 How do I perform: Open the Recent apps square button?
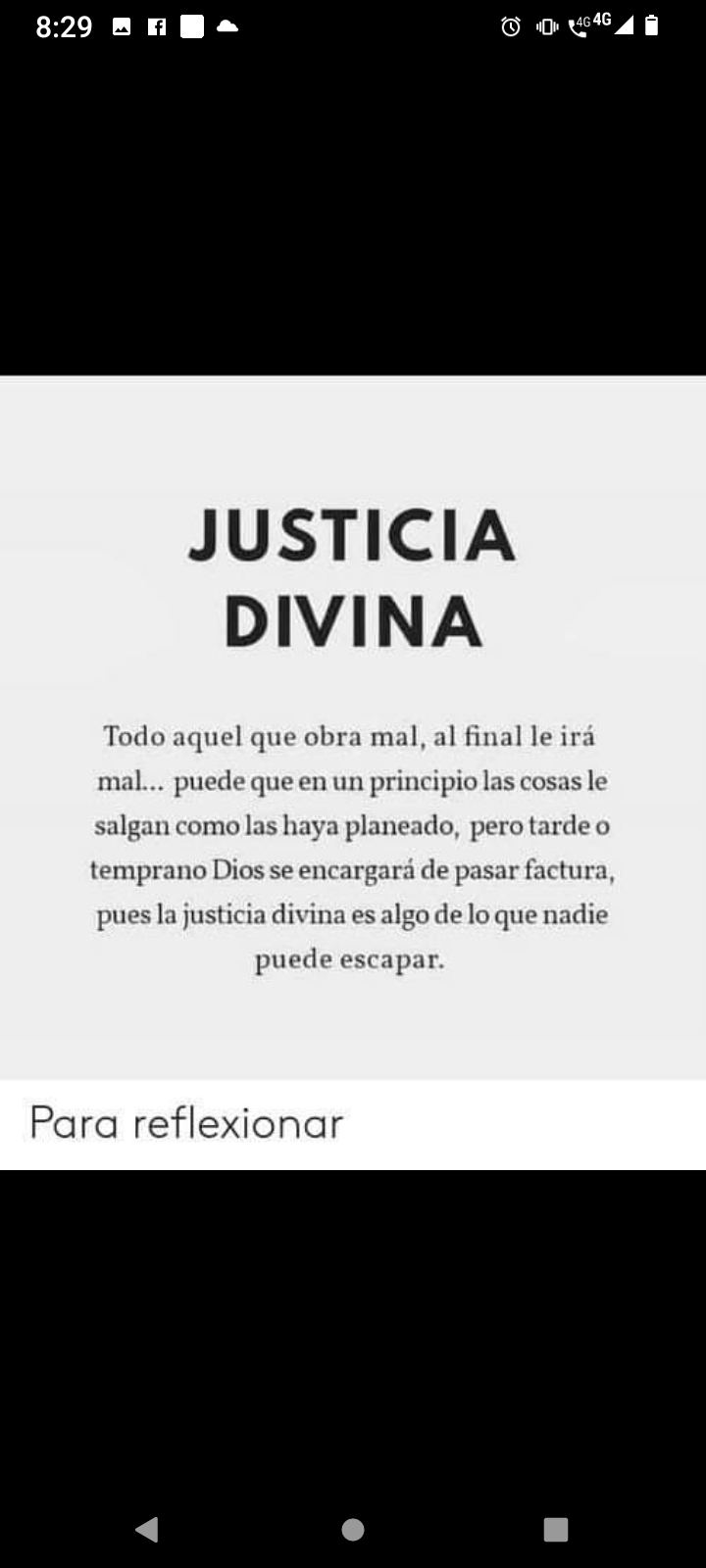(x=554, y=1528)
